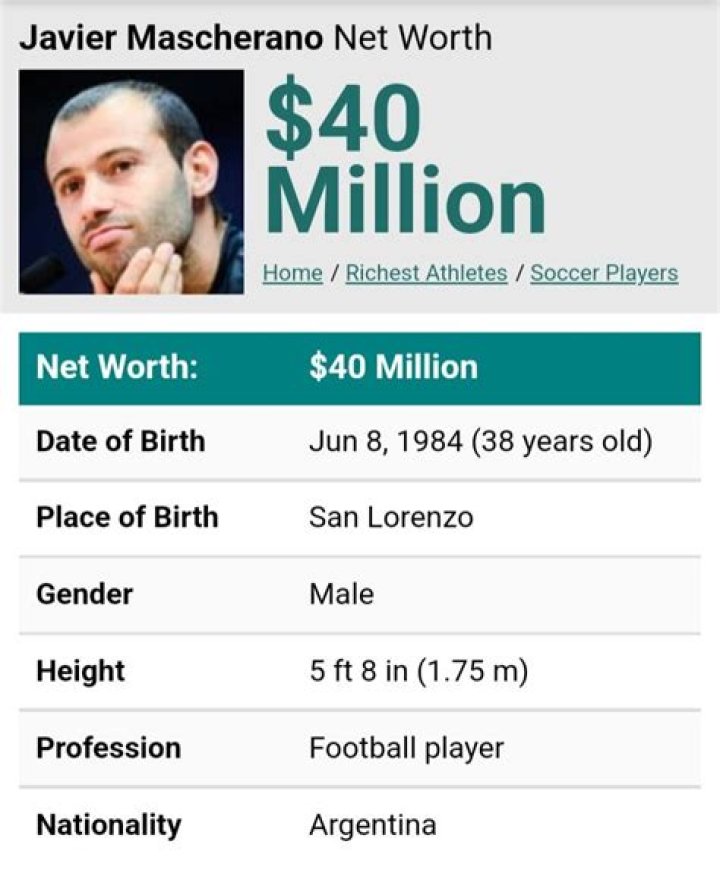Click the Javier Mascherano Net Worth title
The height and width of the screenshot is (873, 720).
(253, 38)
